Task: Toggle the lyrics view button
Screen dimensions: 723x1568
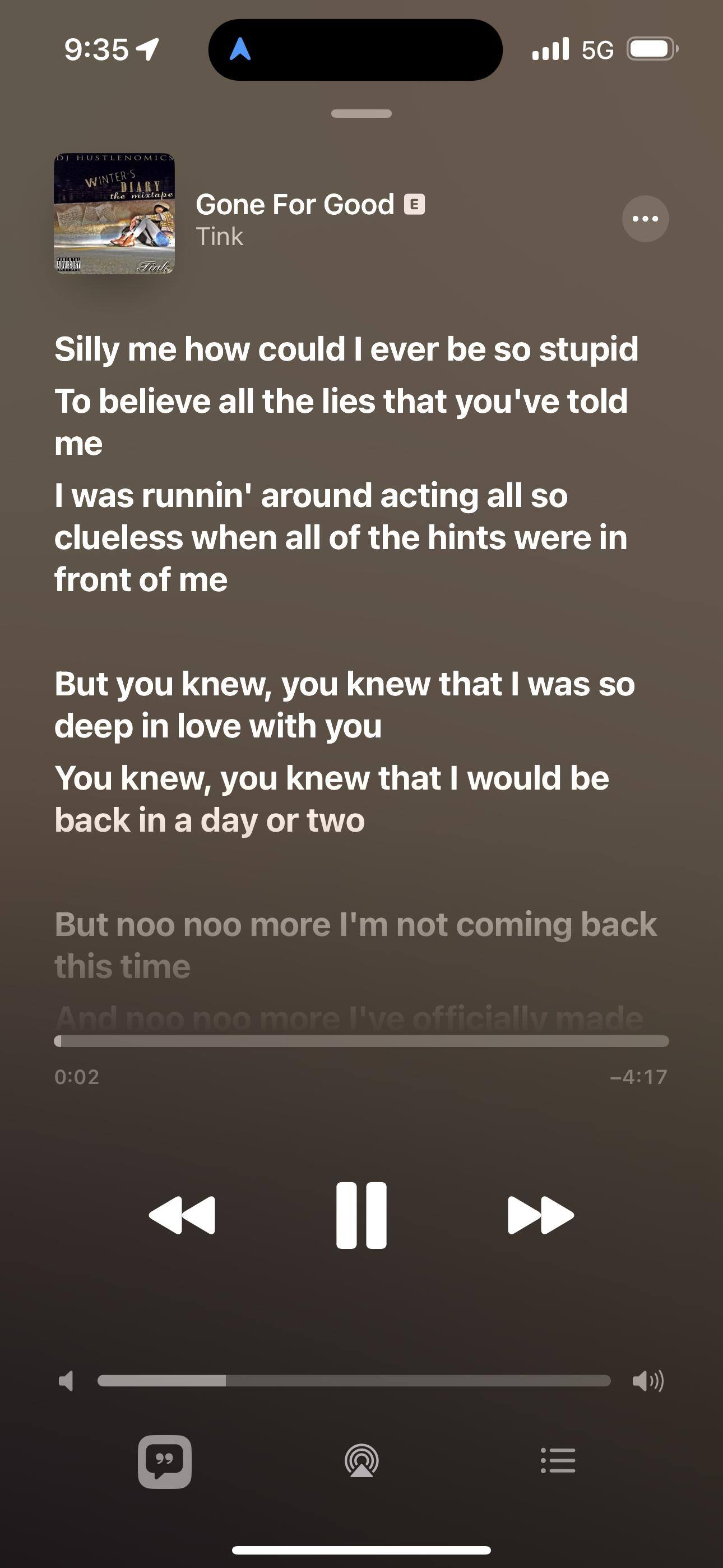Action: click(x=164, y=1461)
